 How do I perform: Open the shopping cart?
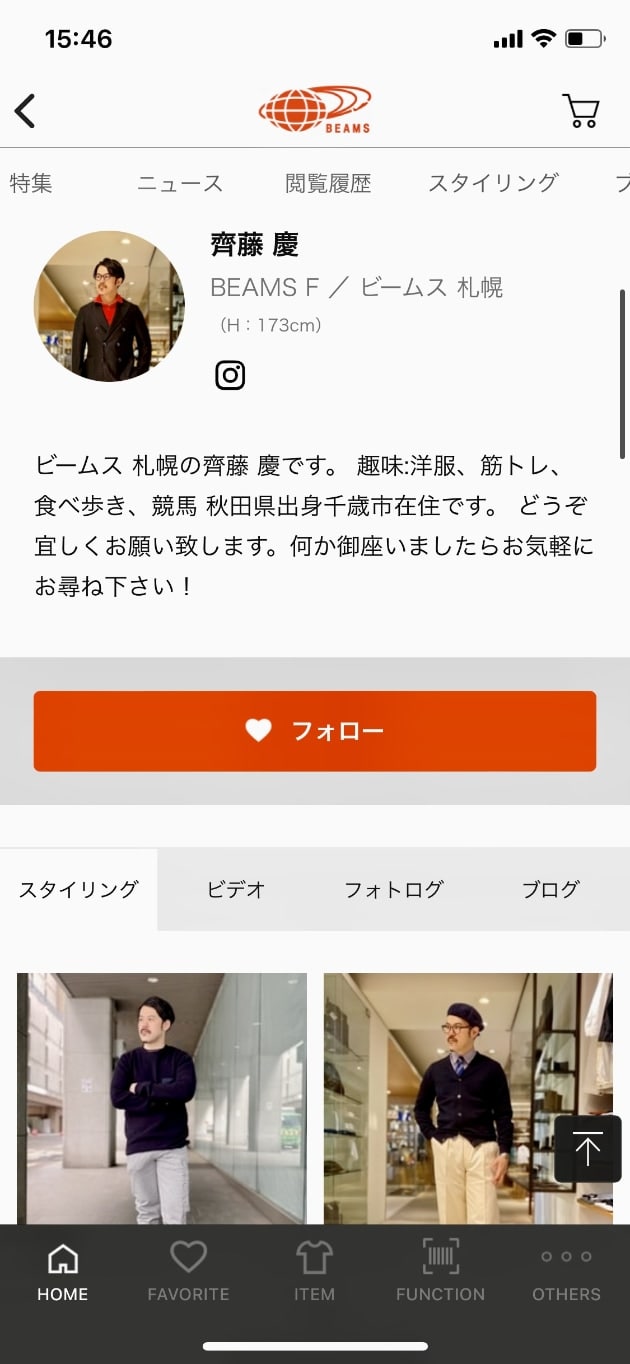pos(581,111)
